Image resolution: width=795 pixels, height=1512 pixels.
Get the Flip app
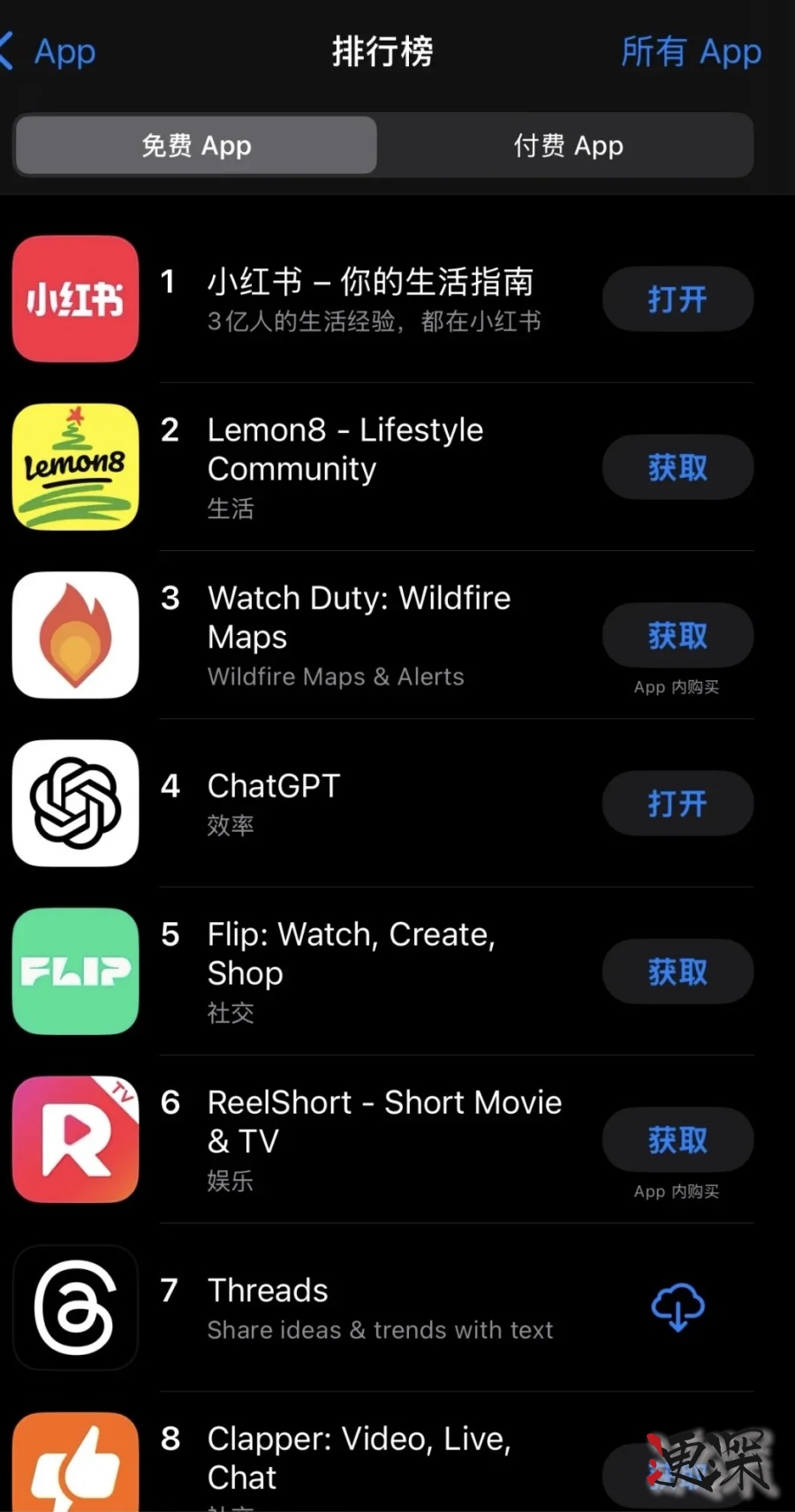[678, 971]
